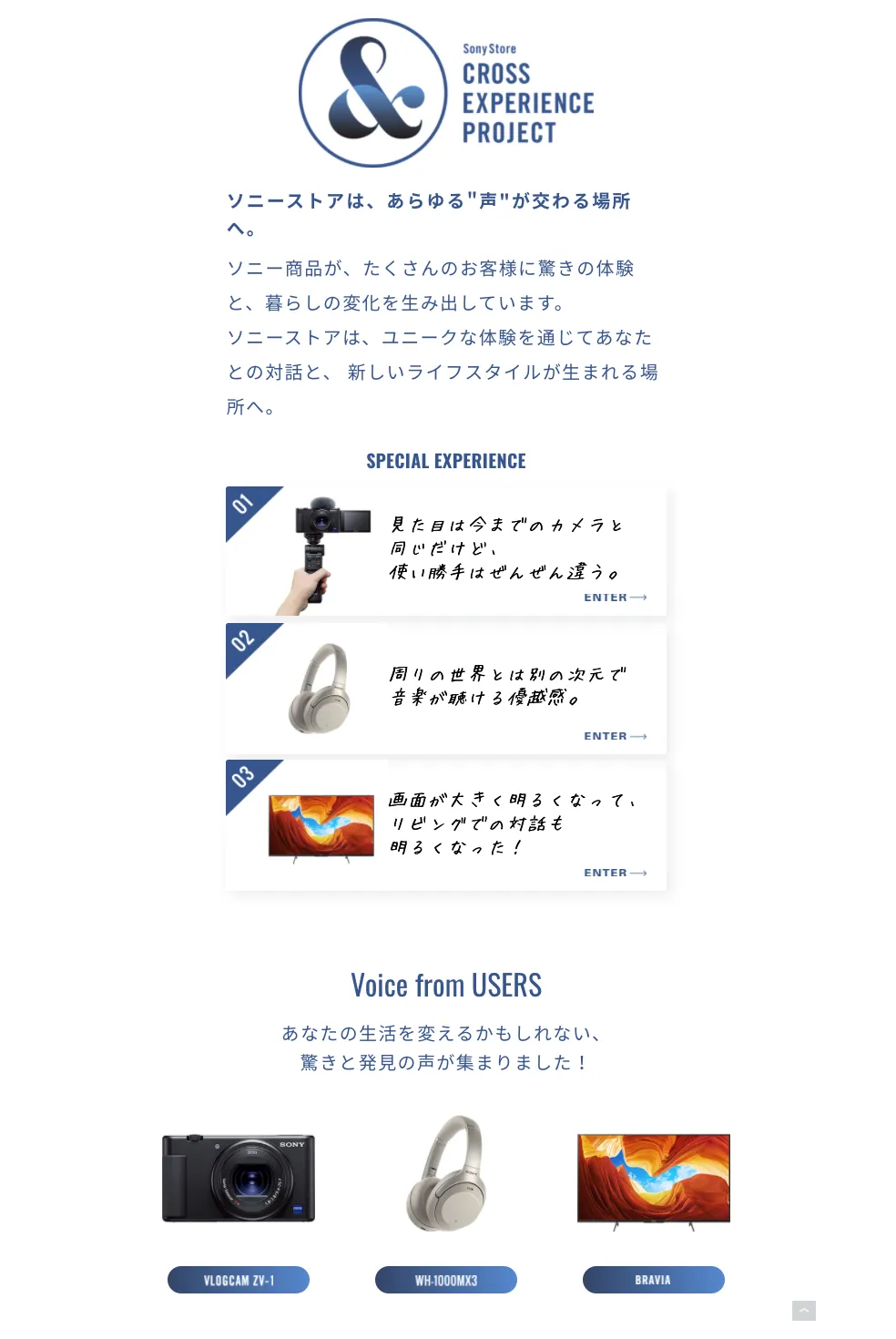Open the 03 TV experience card

446,825
